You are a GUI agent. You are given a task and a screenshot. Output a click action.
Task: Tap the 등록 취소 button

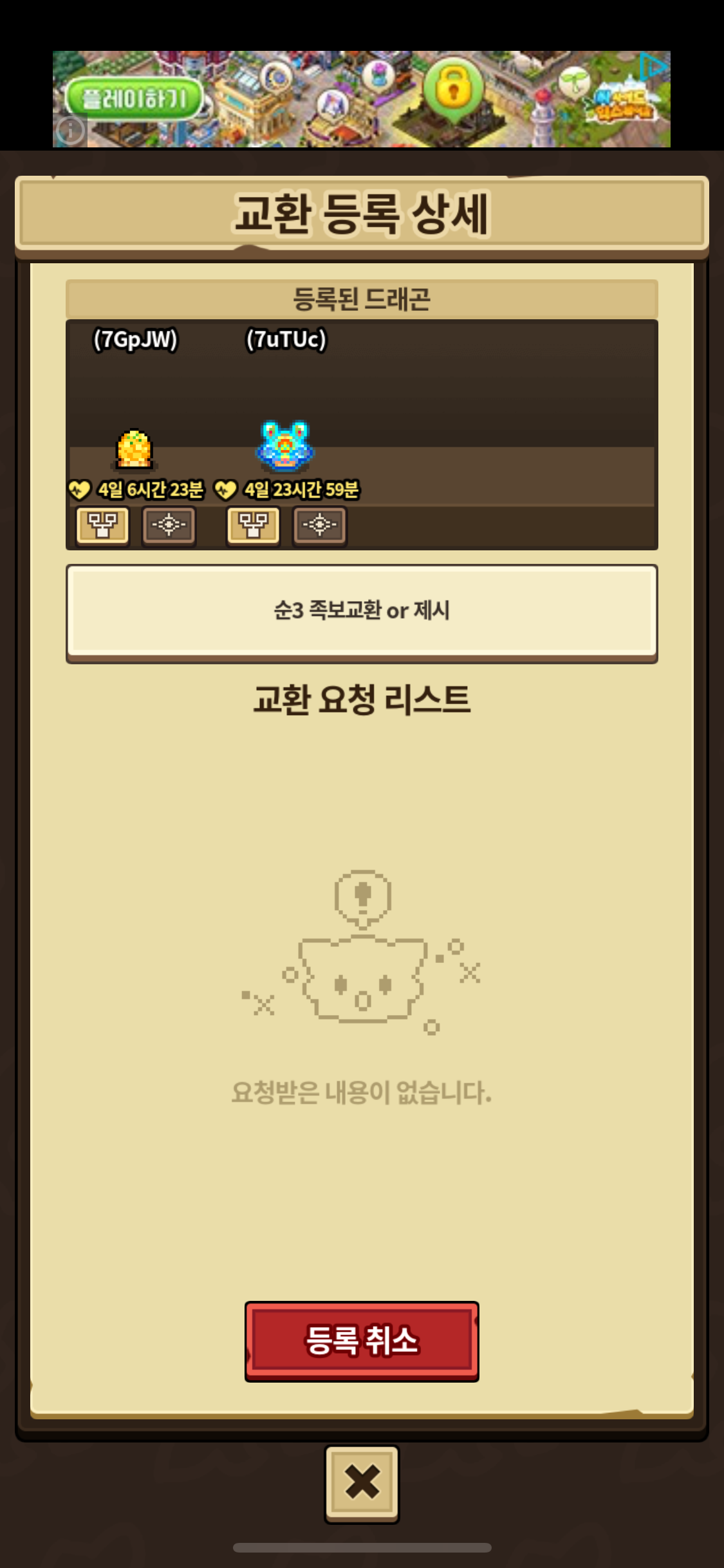coord(362,1341)
